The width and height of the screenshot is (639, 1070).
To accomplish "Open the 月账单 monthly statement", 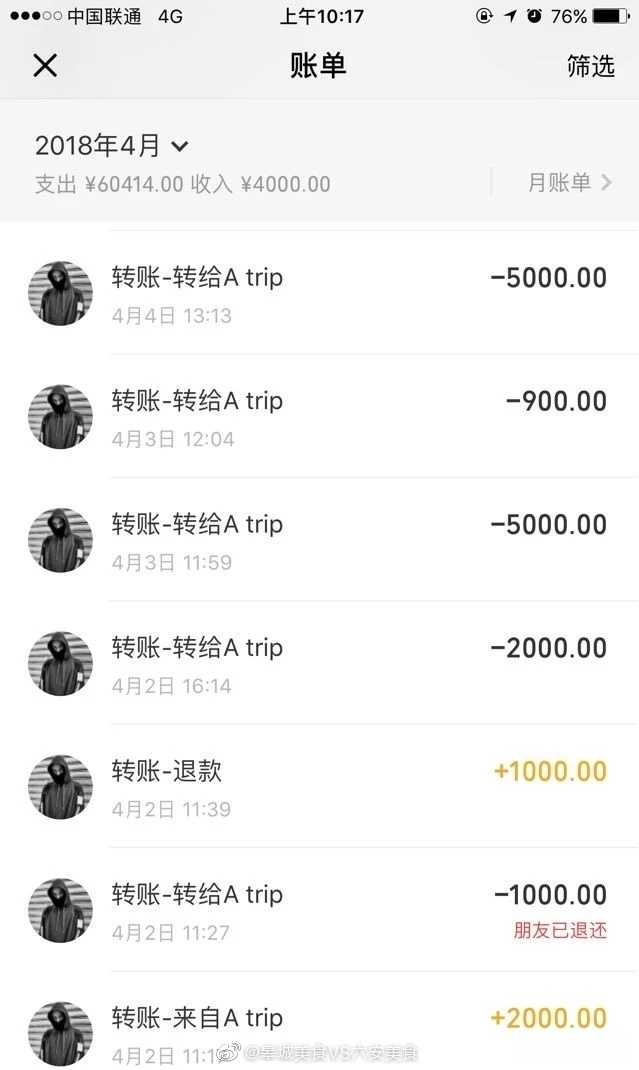I will tap(570, 182).
